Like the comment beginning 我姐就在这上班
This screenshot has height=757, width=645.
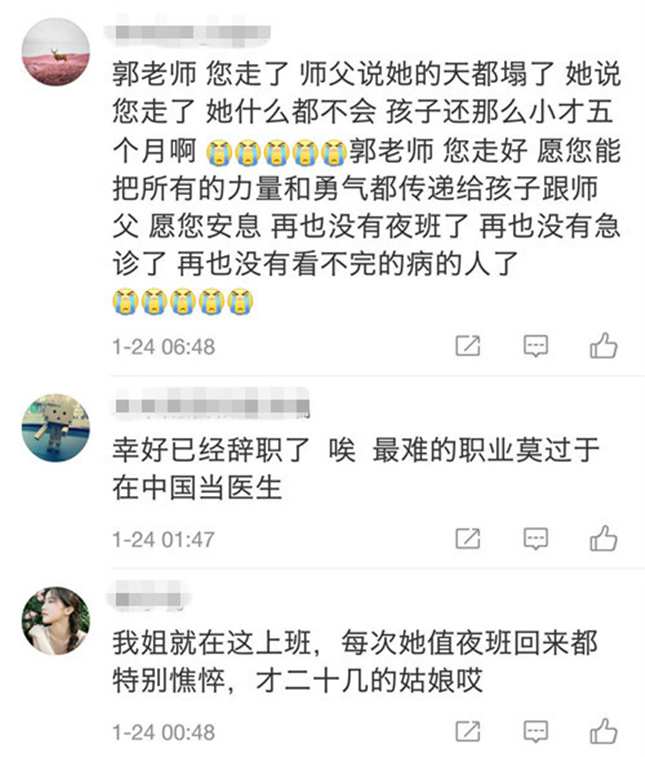click(x=603, y=732)
